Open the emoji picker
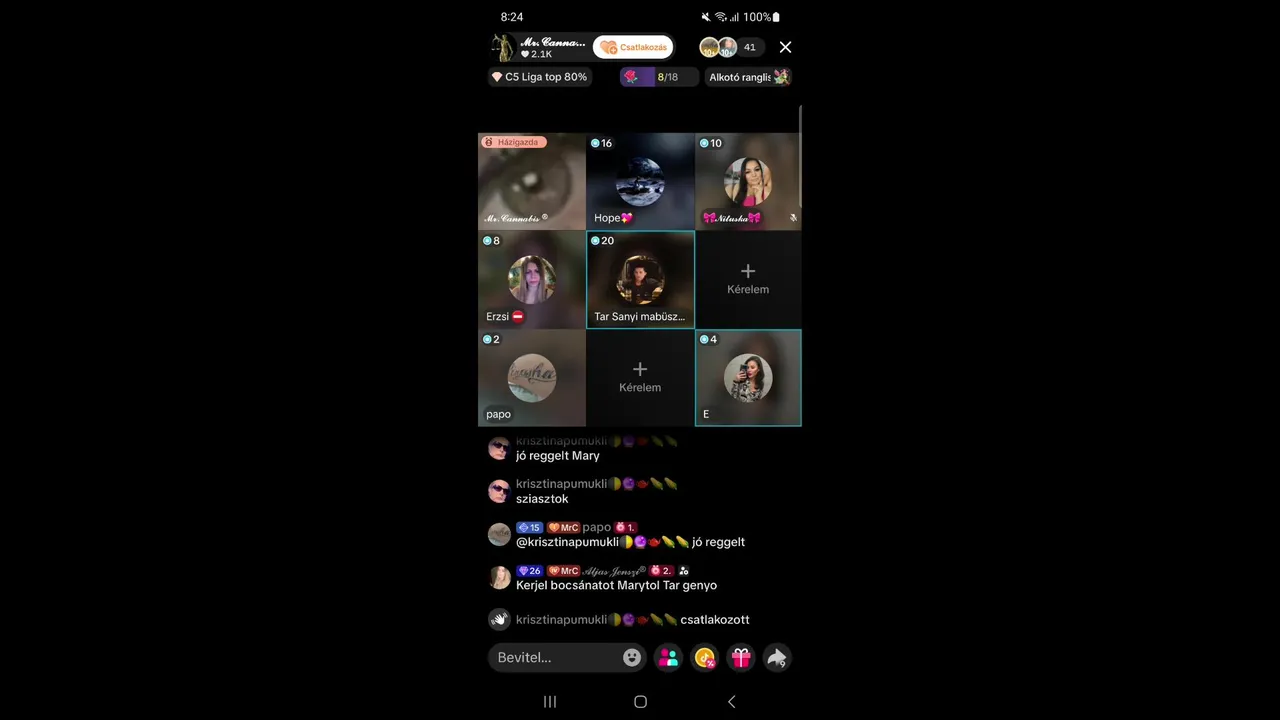Image resolution: width=1280 pixels, height=720 pixels. click(632, 657)
